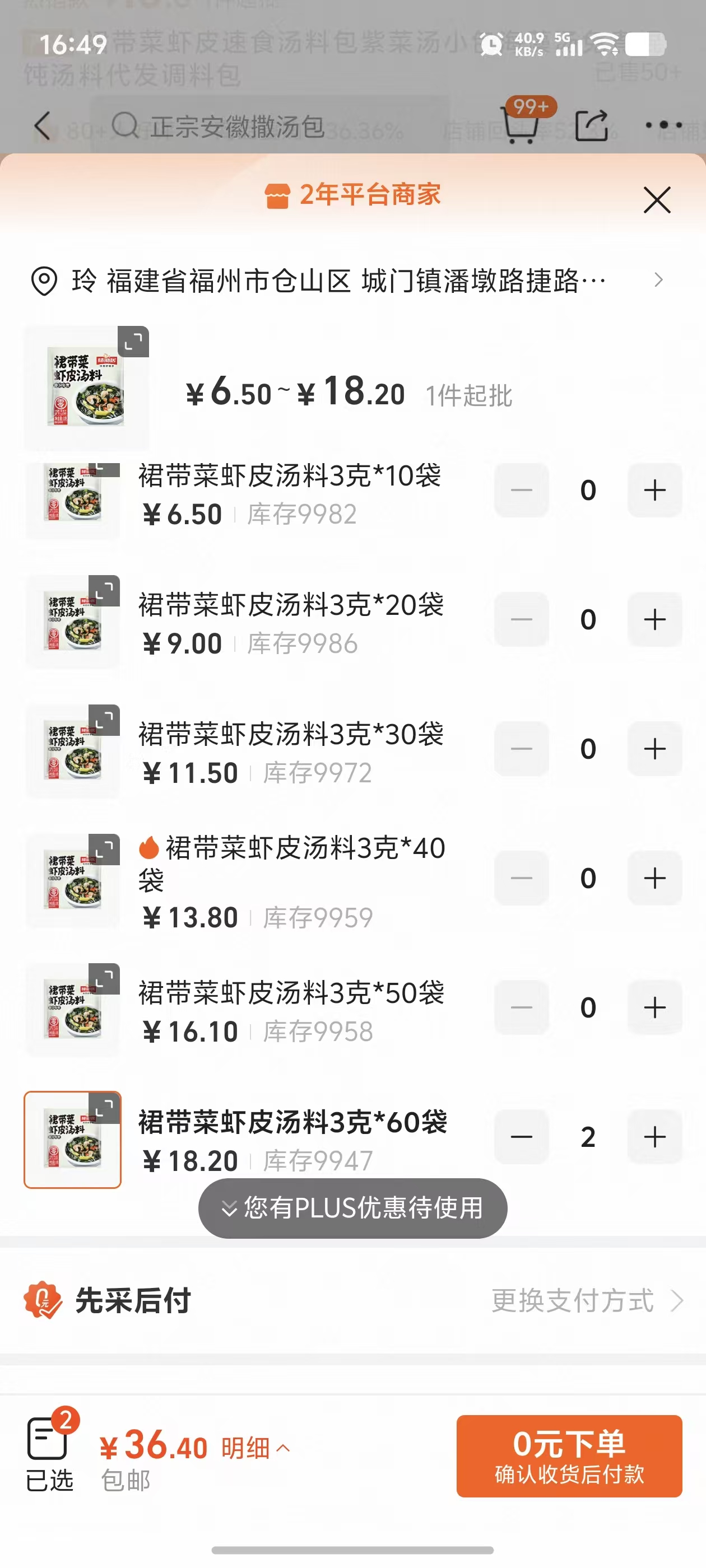706x1568 pixels.
Task: View the selected items list (已选)
Action: point(49,1454)
